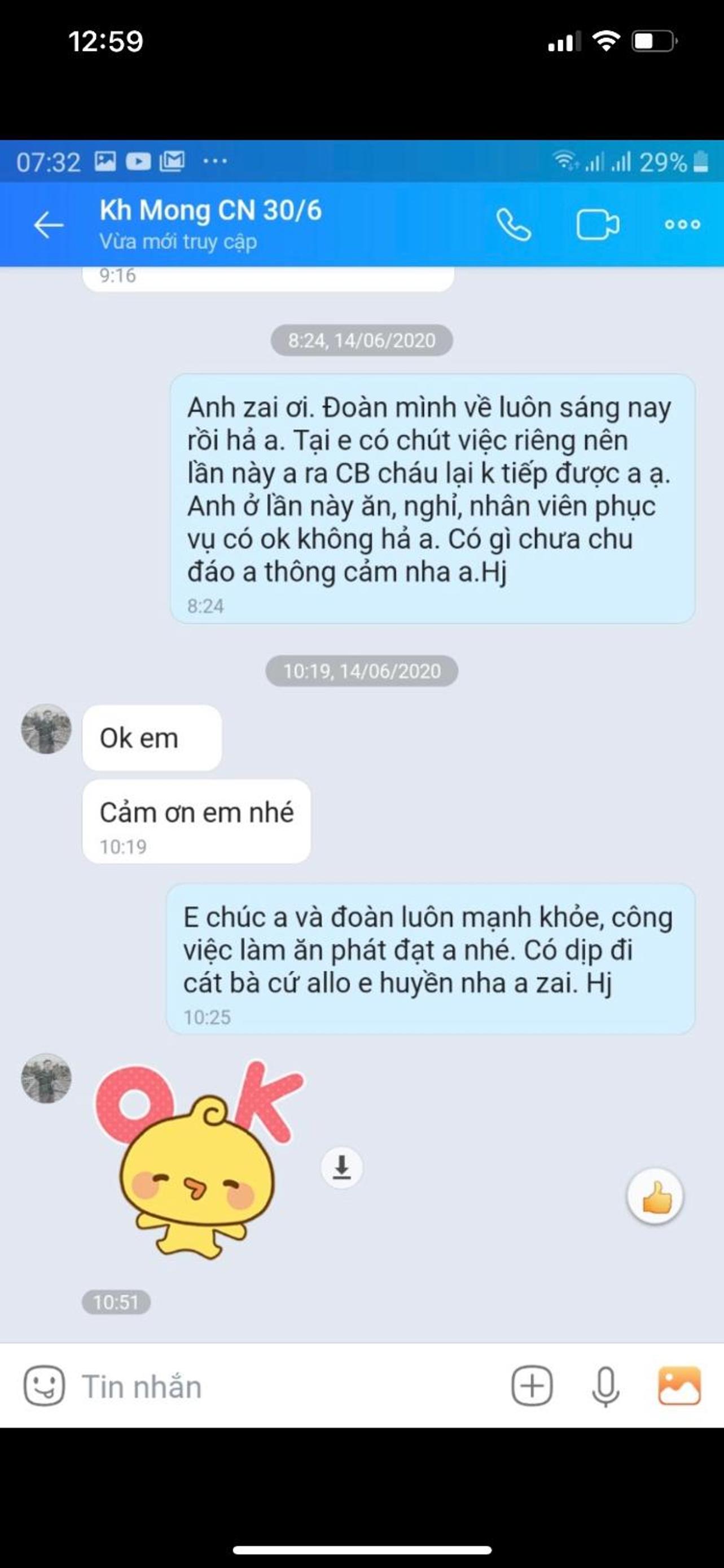This screenshot has width=724, height=1568.
Task: Download the OK chick sticker
Action: [x=342, y=1167]
